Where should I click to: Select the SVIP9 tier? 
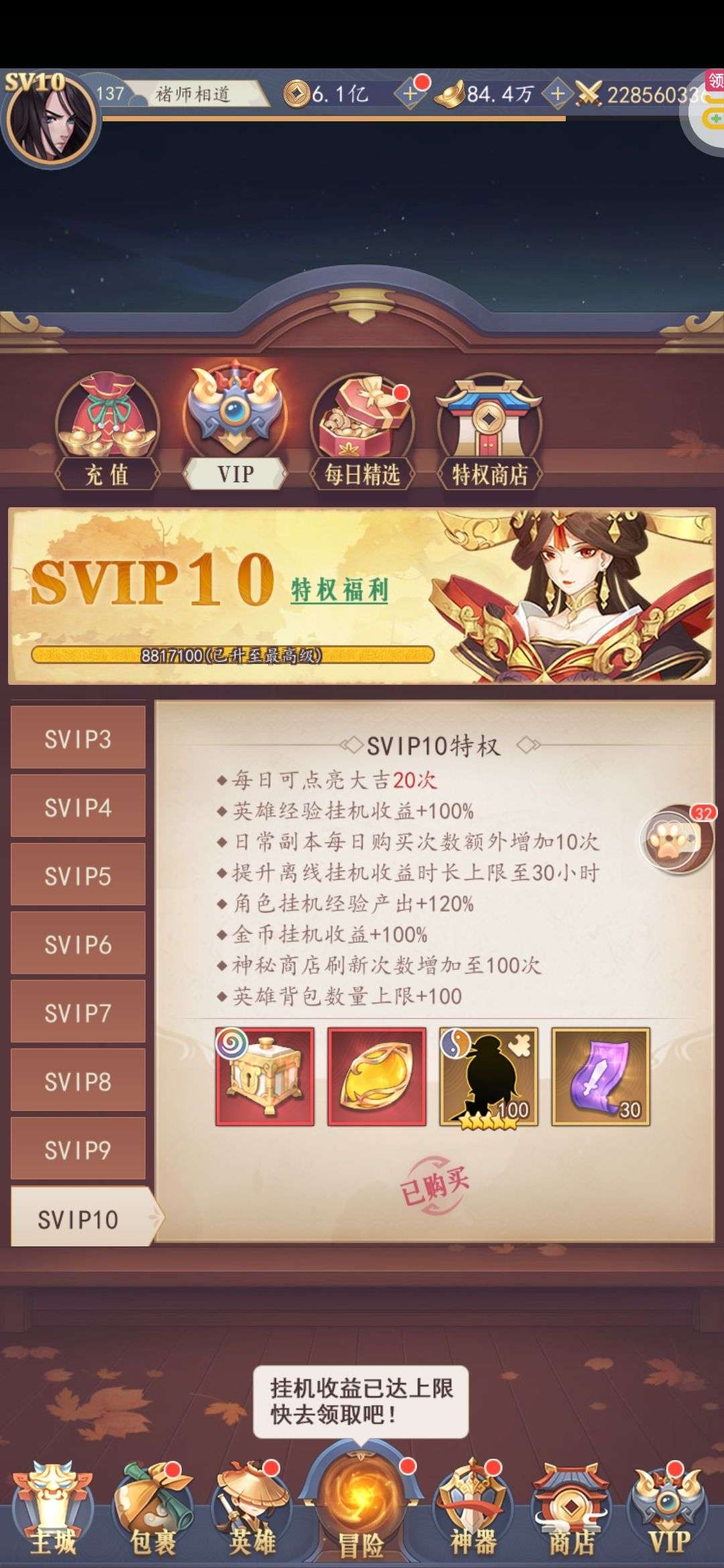click(78, 1150)
